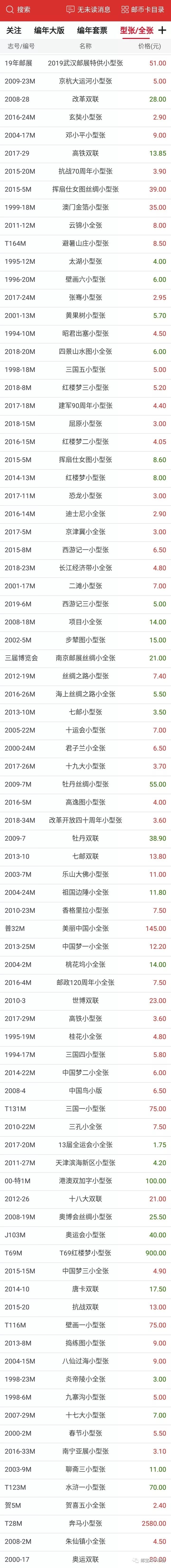Open the 牡丹丝绸小型张 row
Viewport: 171px width, 1568px height.
[x=85, y=784]
